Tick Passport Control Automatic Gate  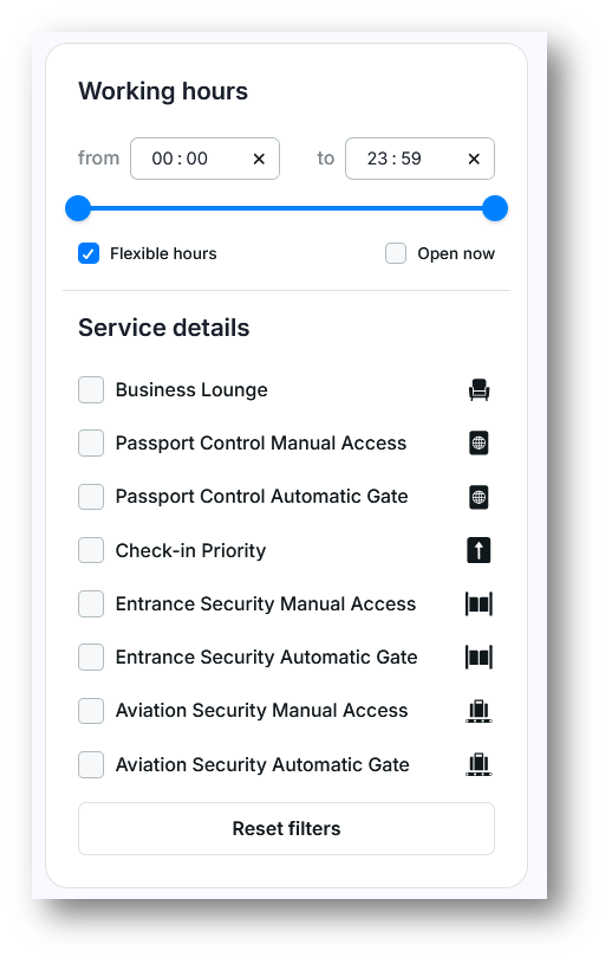[x=91, y=497]
